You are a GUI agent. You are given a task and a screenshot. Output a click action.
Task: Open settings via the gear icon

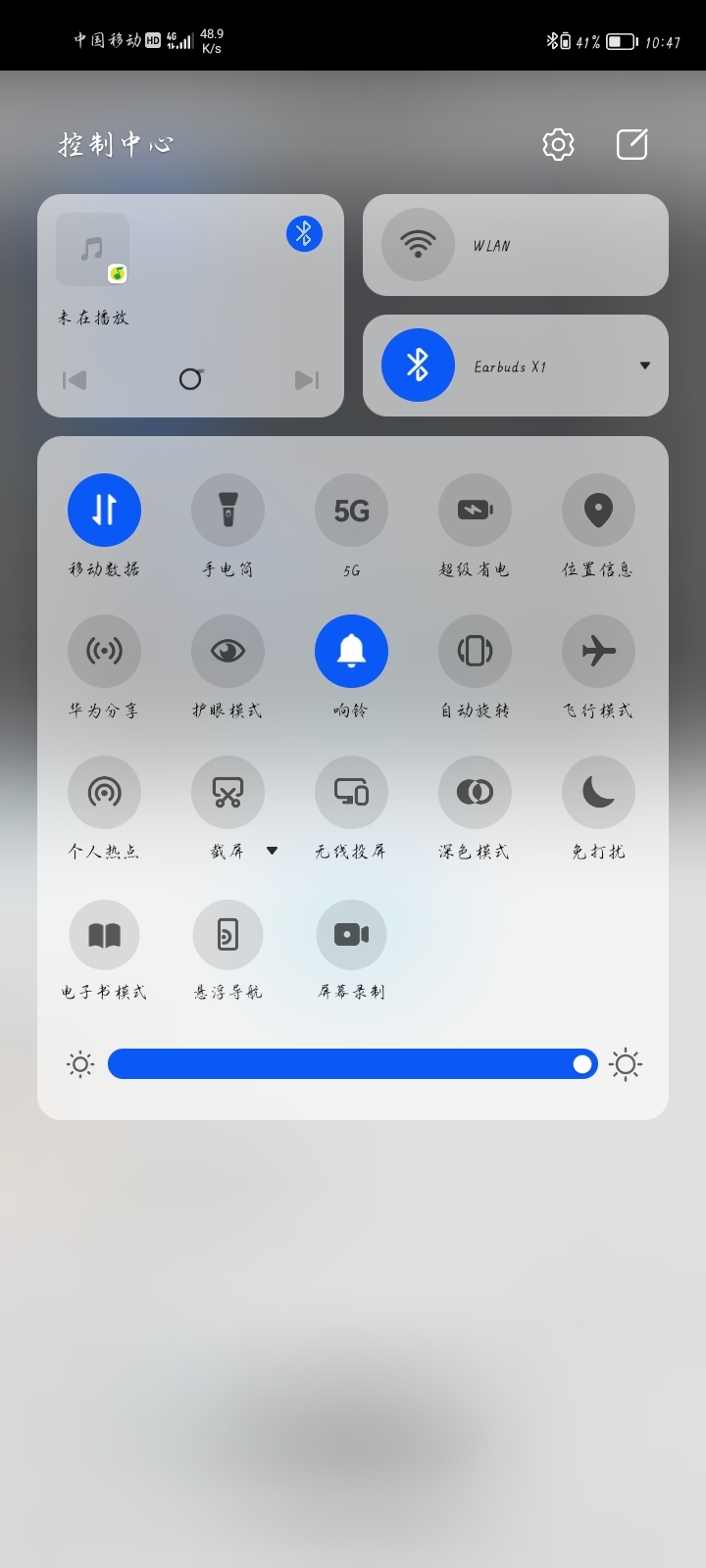pos(558,144)
